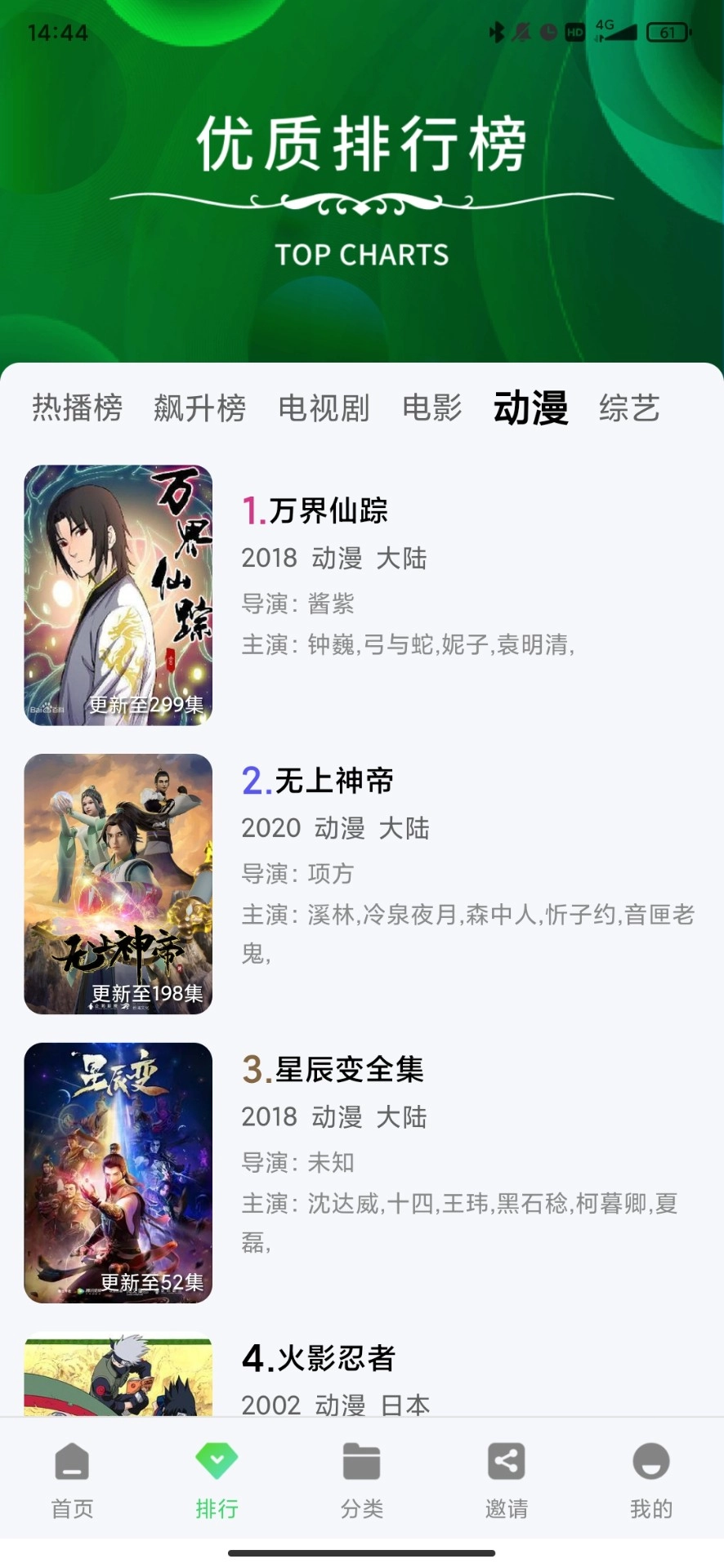Open the 电影 movies tab
This screenshot has width=724, height=1568.
pyautogui.click(x=432, y=409)
